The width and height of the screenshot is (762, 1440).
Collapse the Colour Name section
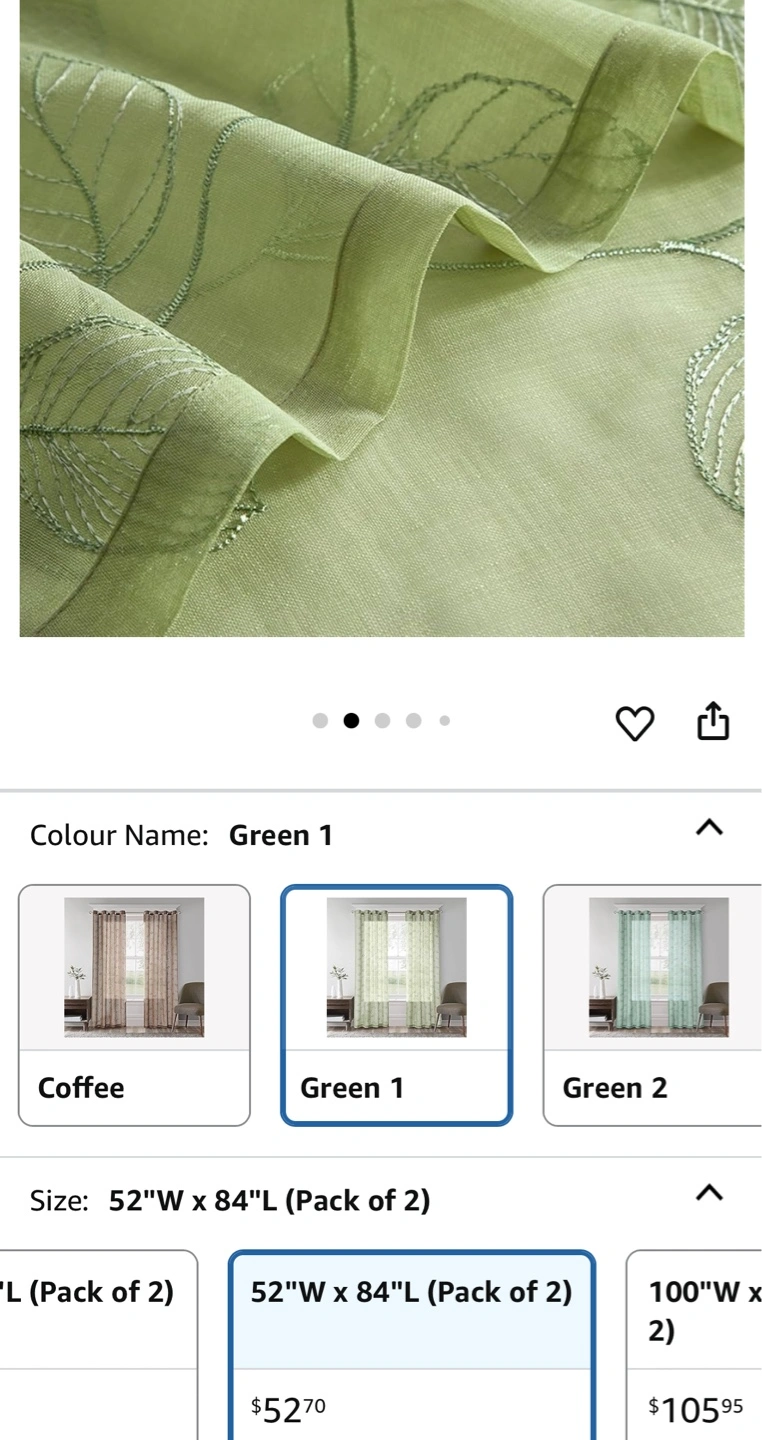pos(709,827)
